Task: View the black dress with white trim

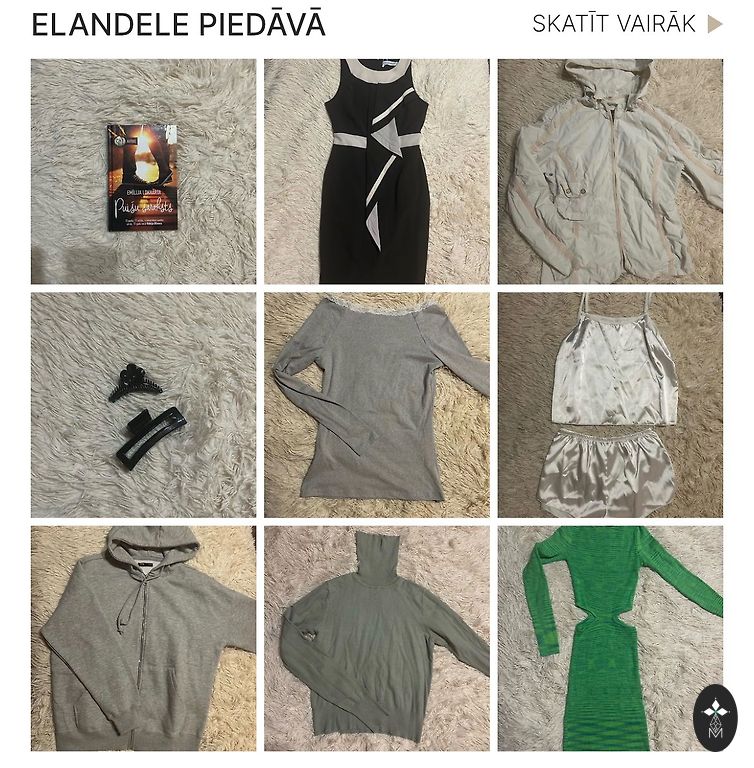Action: click(x=377, y=172)
